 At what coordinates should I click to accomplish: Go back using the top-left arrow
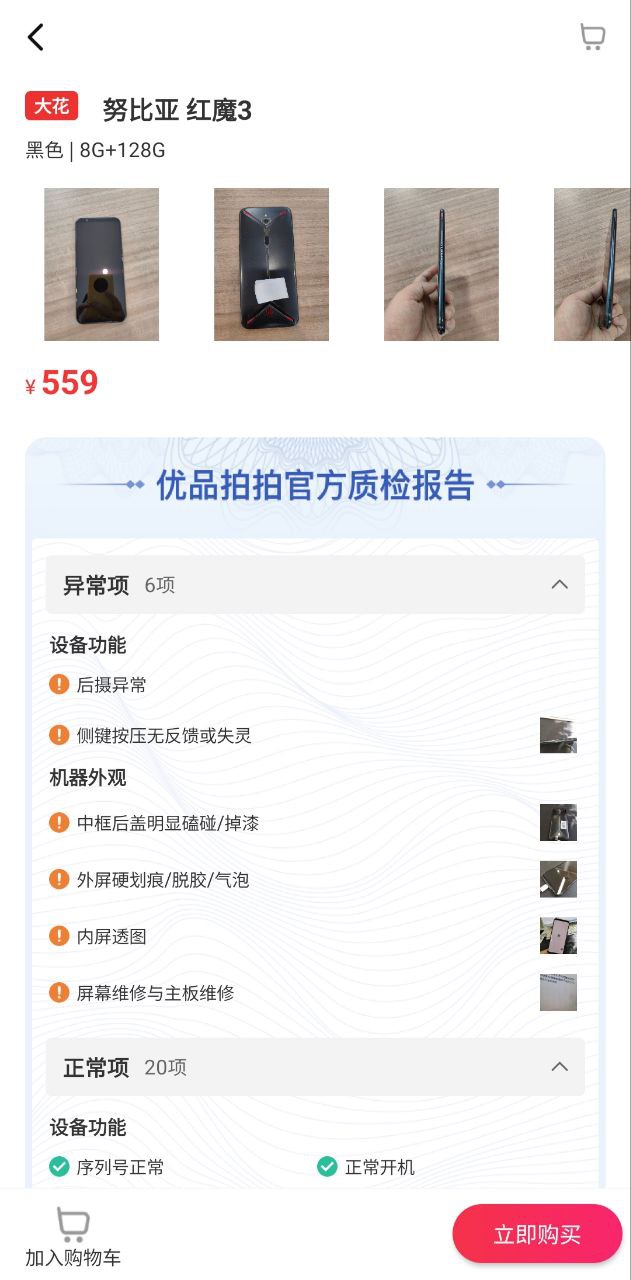pyautogui.click(x=36, y=38)
